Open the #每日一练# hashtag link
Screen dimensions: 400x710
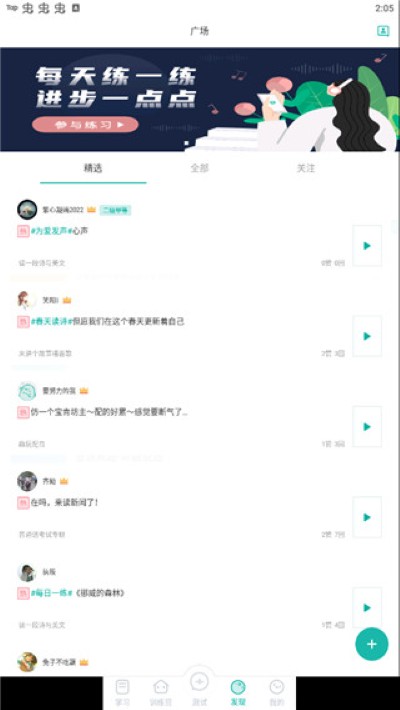click(51, 593)
